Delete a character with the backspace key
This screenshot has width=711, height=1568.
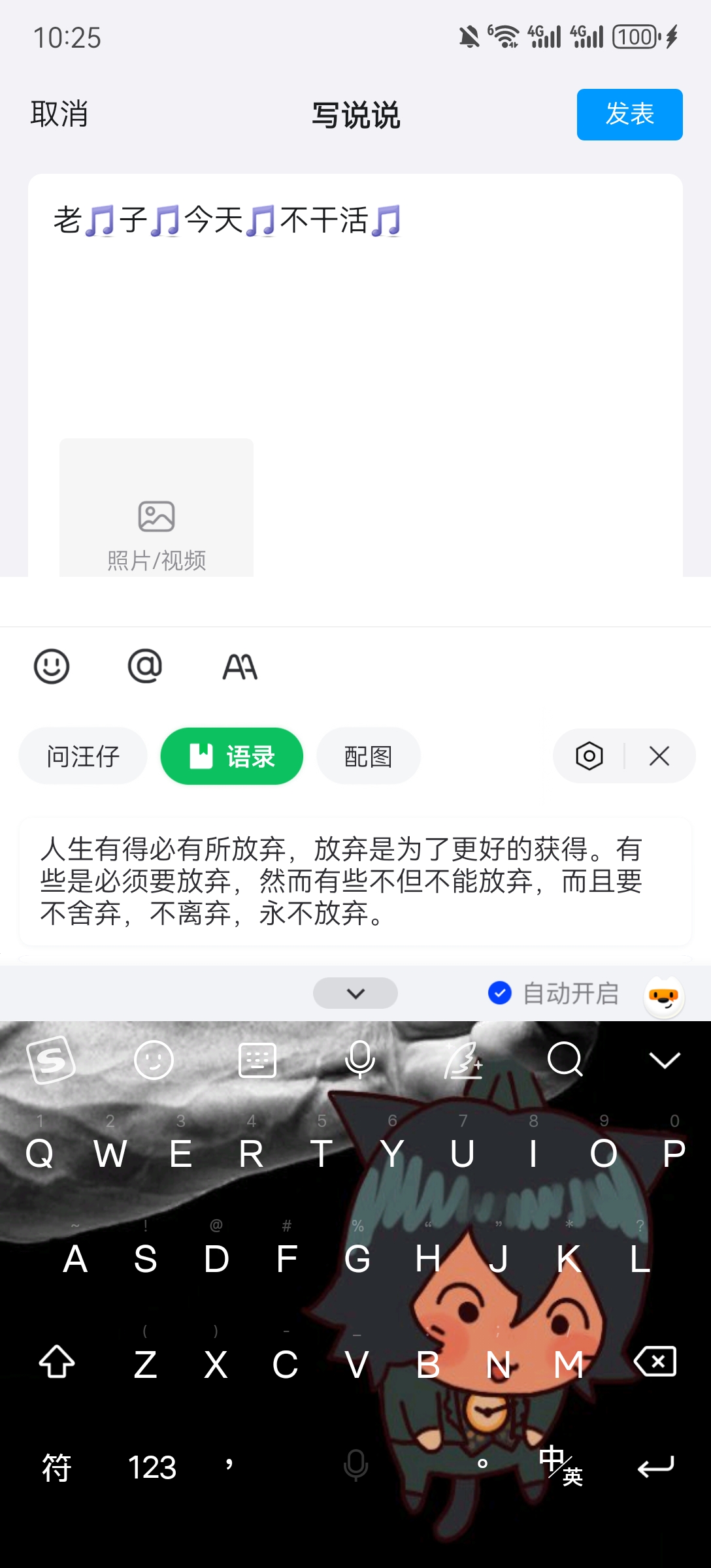pos(655,1362)
